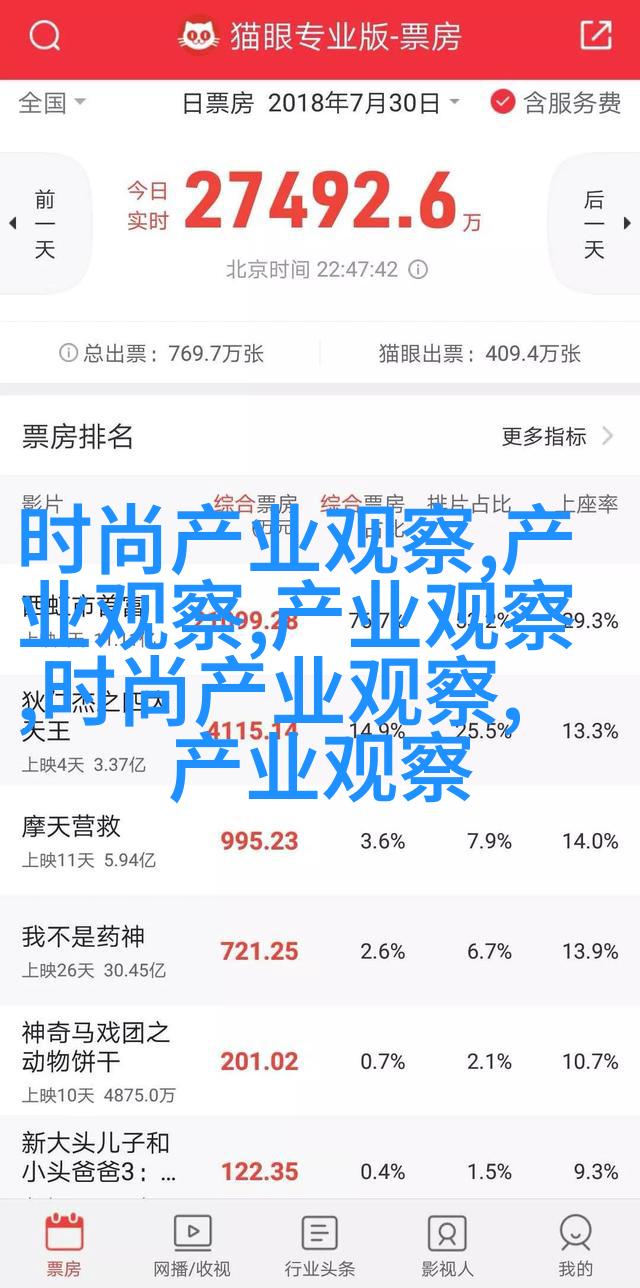Viewport: 640px width, 1288px height.
Task: Open the 神奇马戏团之动物饼干 row
Action: [x=320, y=1061]
